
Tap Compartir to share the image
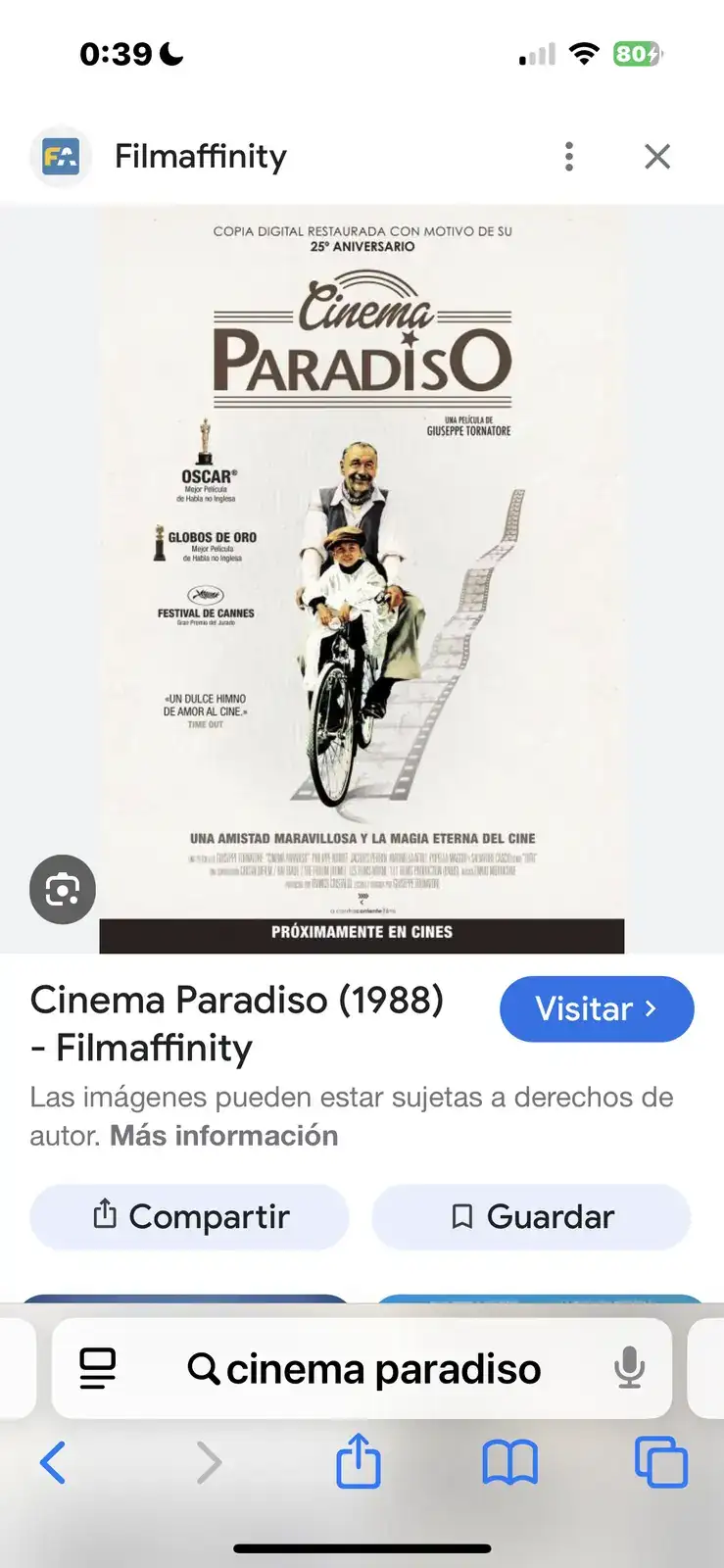click(x=190, y=1217)
